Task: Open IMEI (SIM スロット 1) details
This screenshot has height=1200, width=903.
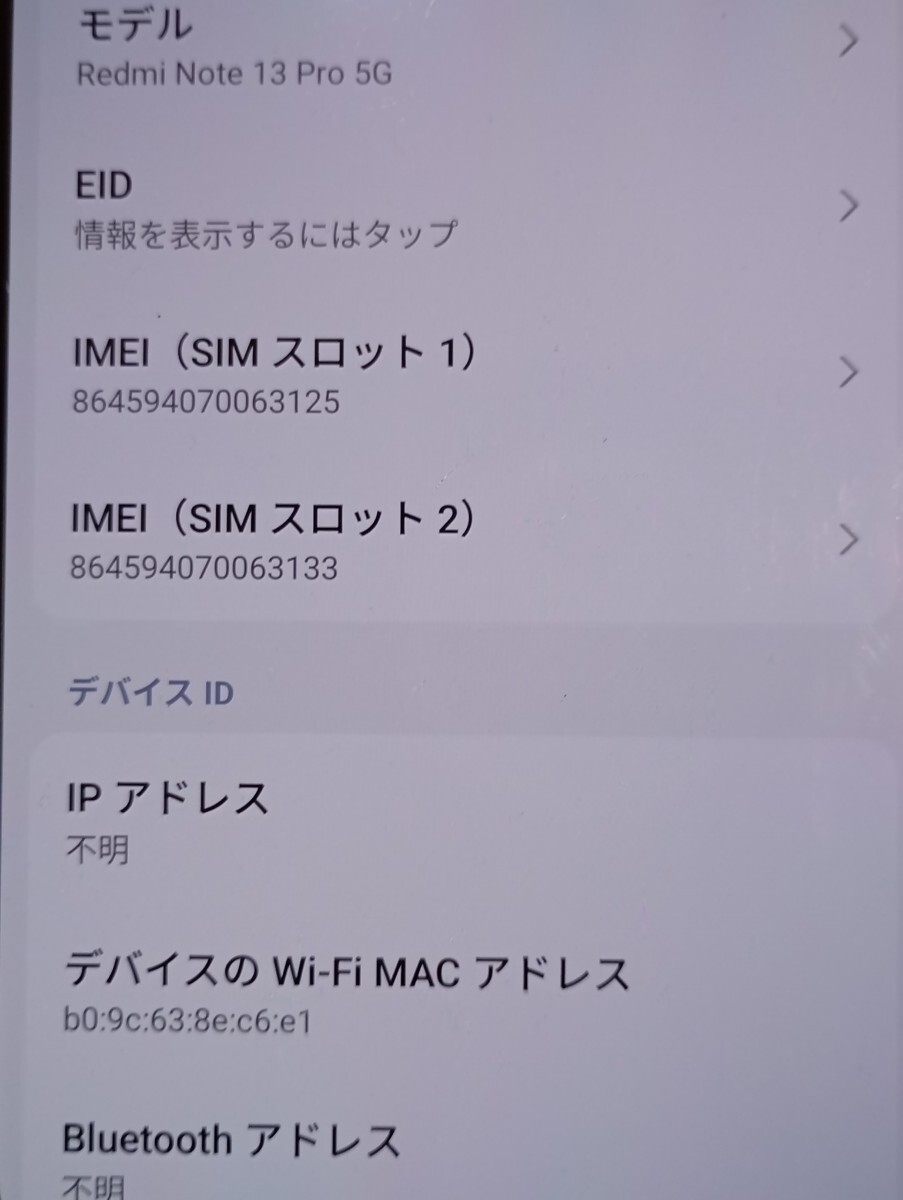Action: [450, 374]
